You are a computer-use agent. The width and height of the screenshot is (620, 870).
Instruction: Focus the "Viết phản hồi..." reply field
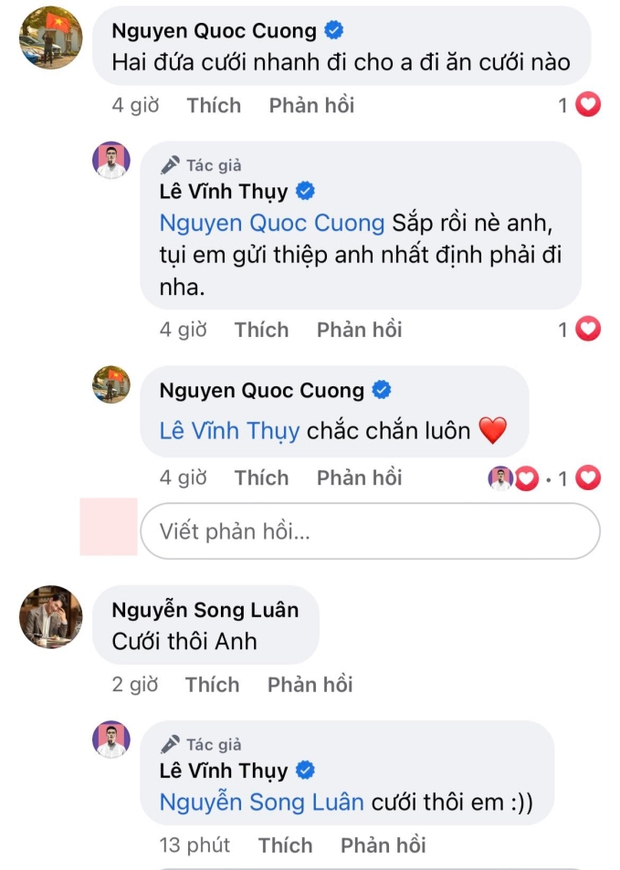[369, 532]
